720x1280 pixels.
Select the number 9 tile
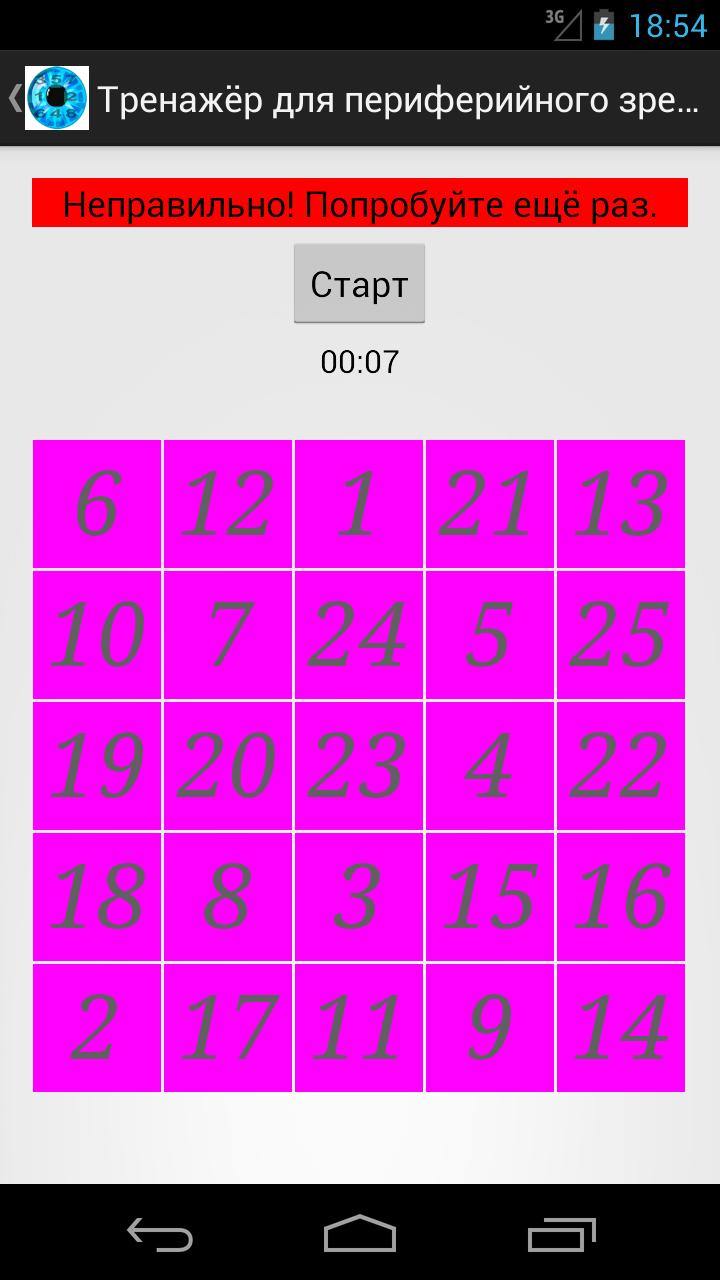(490, 1028)
